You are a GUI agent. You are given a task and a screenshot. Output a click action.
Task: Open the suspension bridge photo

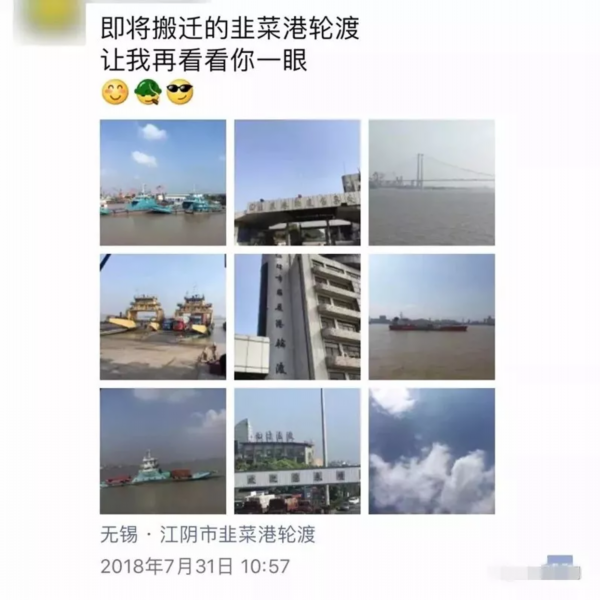pos(431,183)
